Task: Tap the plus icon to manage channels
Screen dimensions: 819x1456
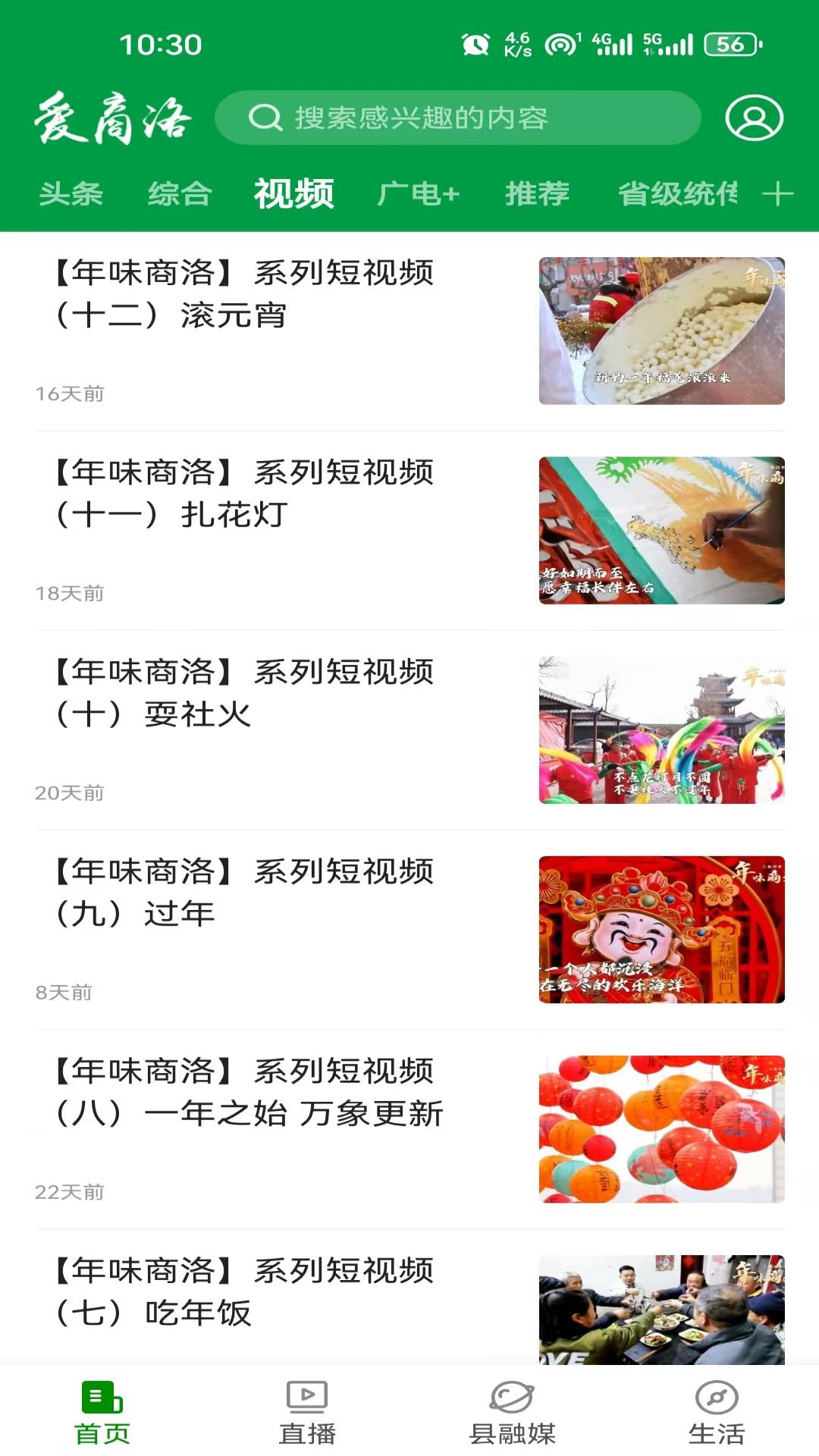Action: (779, 194)
